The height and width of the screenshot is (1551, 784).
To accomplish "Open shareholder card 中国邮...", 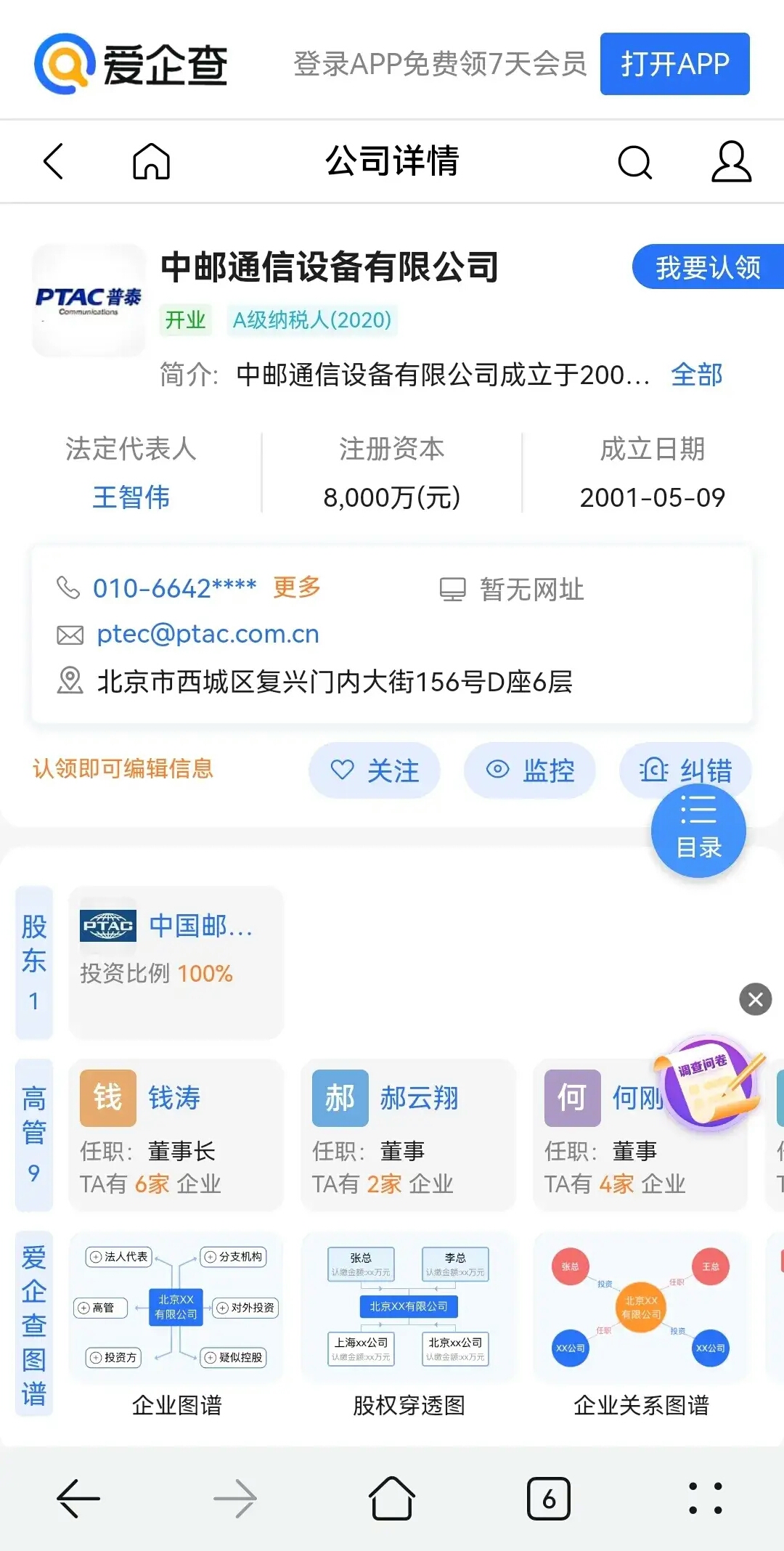I will 176,962.
